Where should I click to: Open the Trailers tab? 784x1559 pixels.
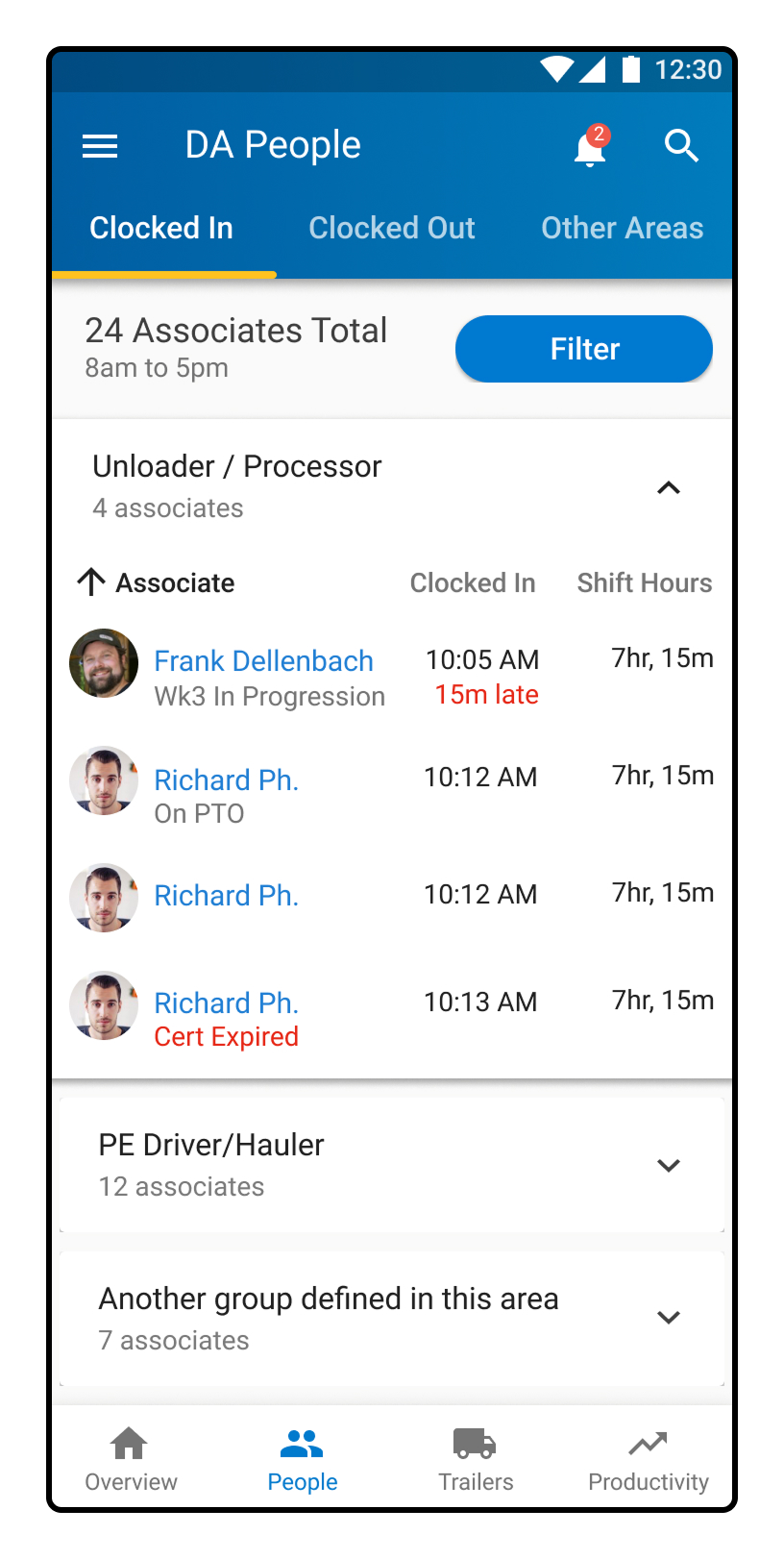[x=476, y=1459]
